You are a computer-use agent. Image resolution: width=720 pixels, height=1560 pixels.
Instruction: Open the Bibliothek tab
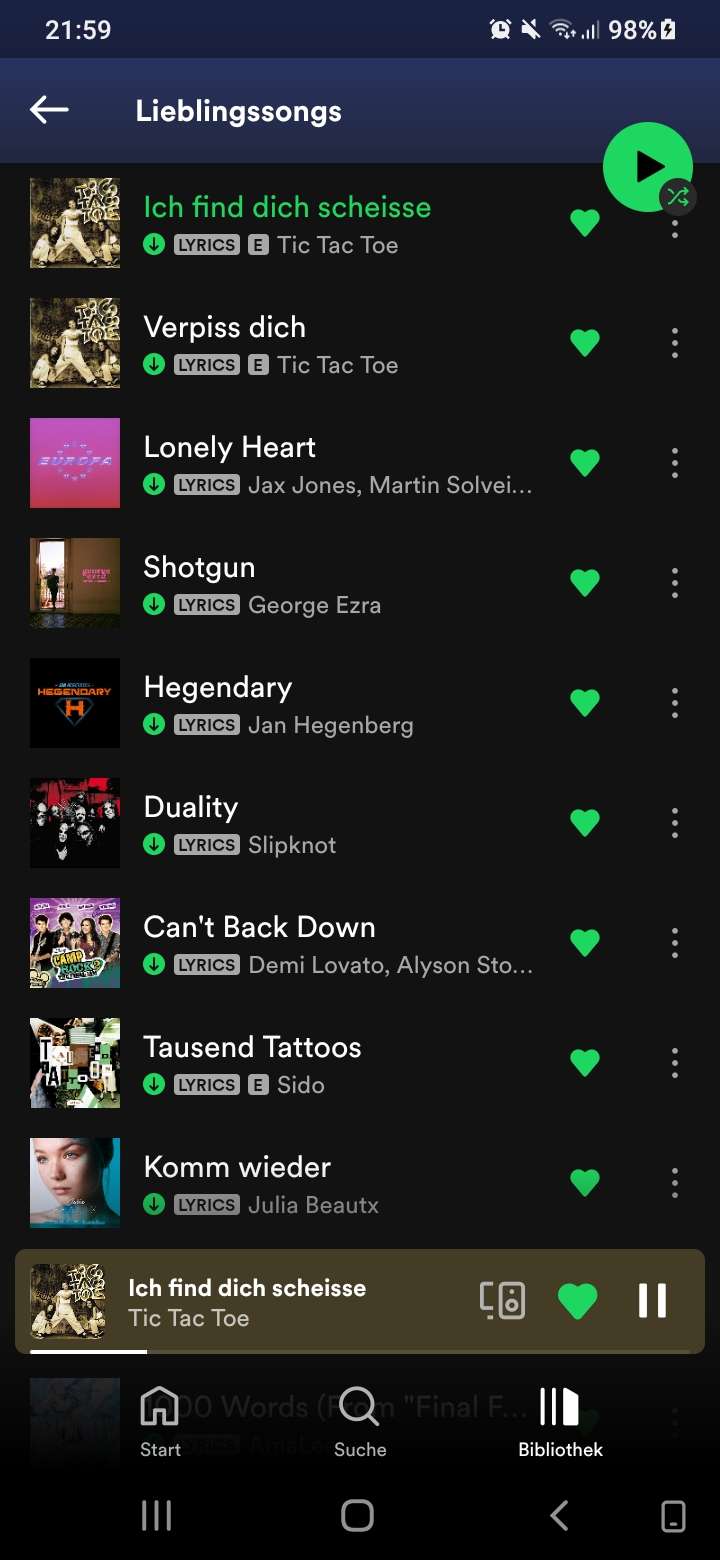coord(560,1422)
